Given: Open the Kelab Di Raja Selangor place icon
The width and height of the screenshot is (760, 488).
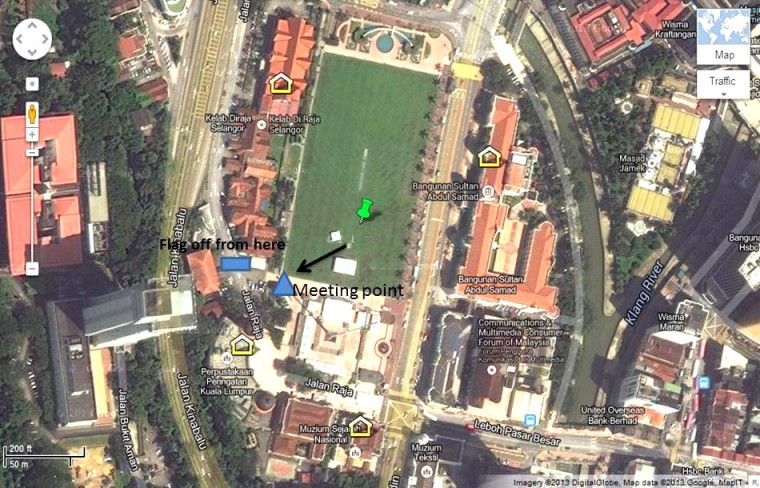Looking at the screenshot, I should coord(280,83).
